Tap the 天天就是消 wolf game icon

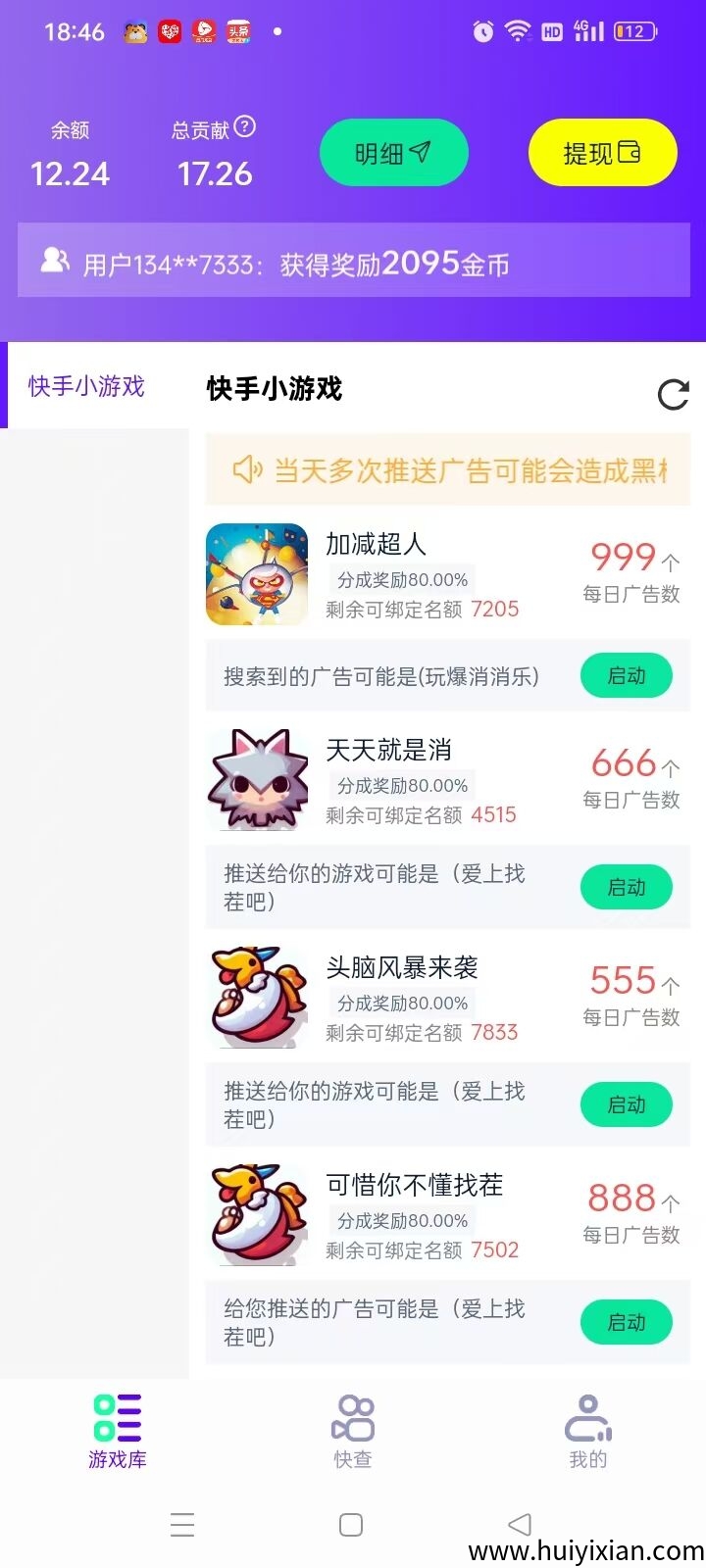[256, 779]
